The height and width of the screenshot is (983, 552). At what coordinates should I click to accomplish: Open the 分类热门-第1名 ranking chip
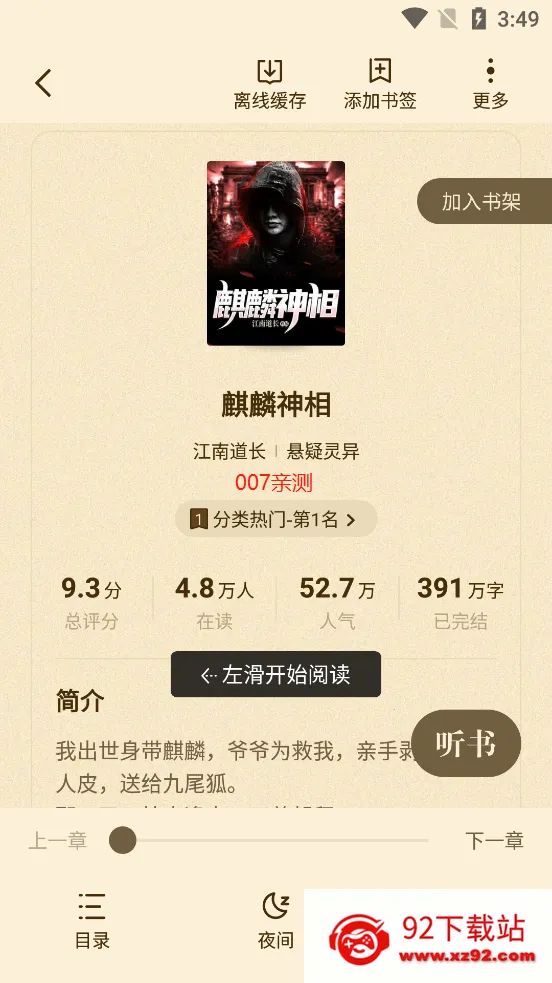coord(276,519)
